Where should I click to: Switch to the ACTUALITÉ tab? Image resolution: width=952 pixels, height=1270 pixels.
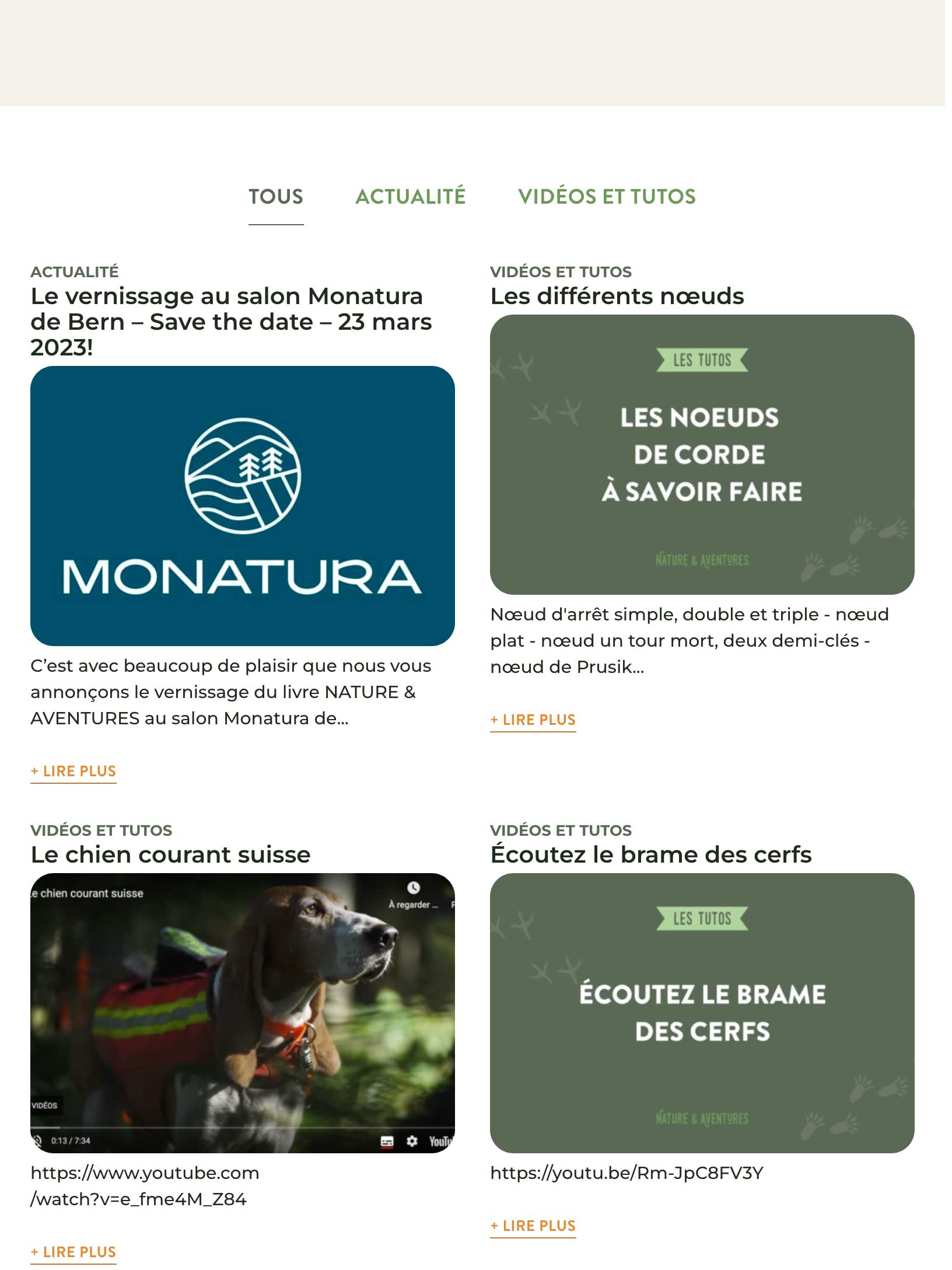(x=410, y=197)
